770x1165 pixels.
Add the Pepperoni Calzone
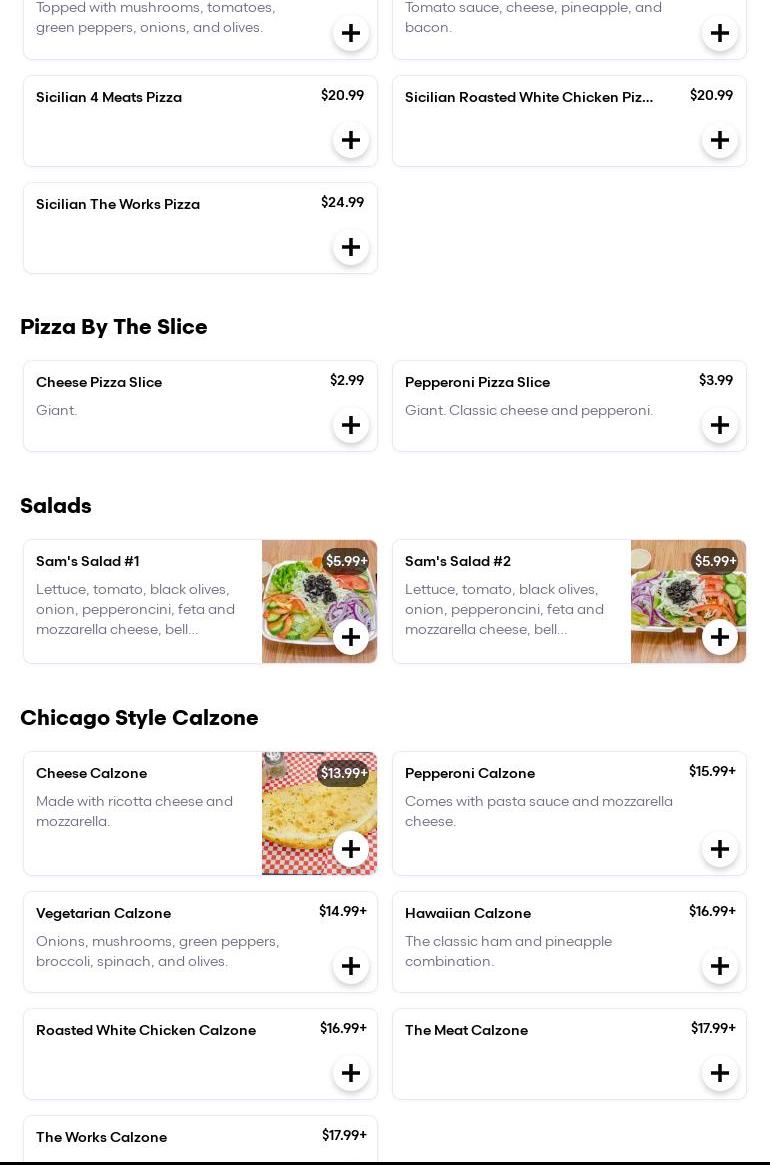pos(720,849)
